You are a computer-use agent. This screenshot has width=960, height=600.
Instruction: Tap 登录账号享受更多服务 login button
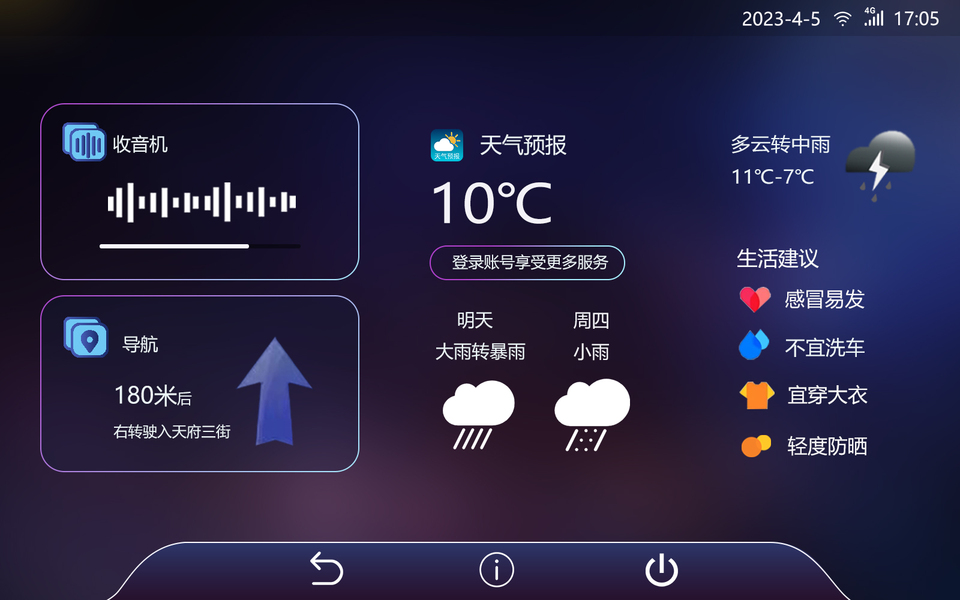(527, 263)
